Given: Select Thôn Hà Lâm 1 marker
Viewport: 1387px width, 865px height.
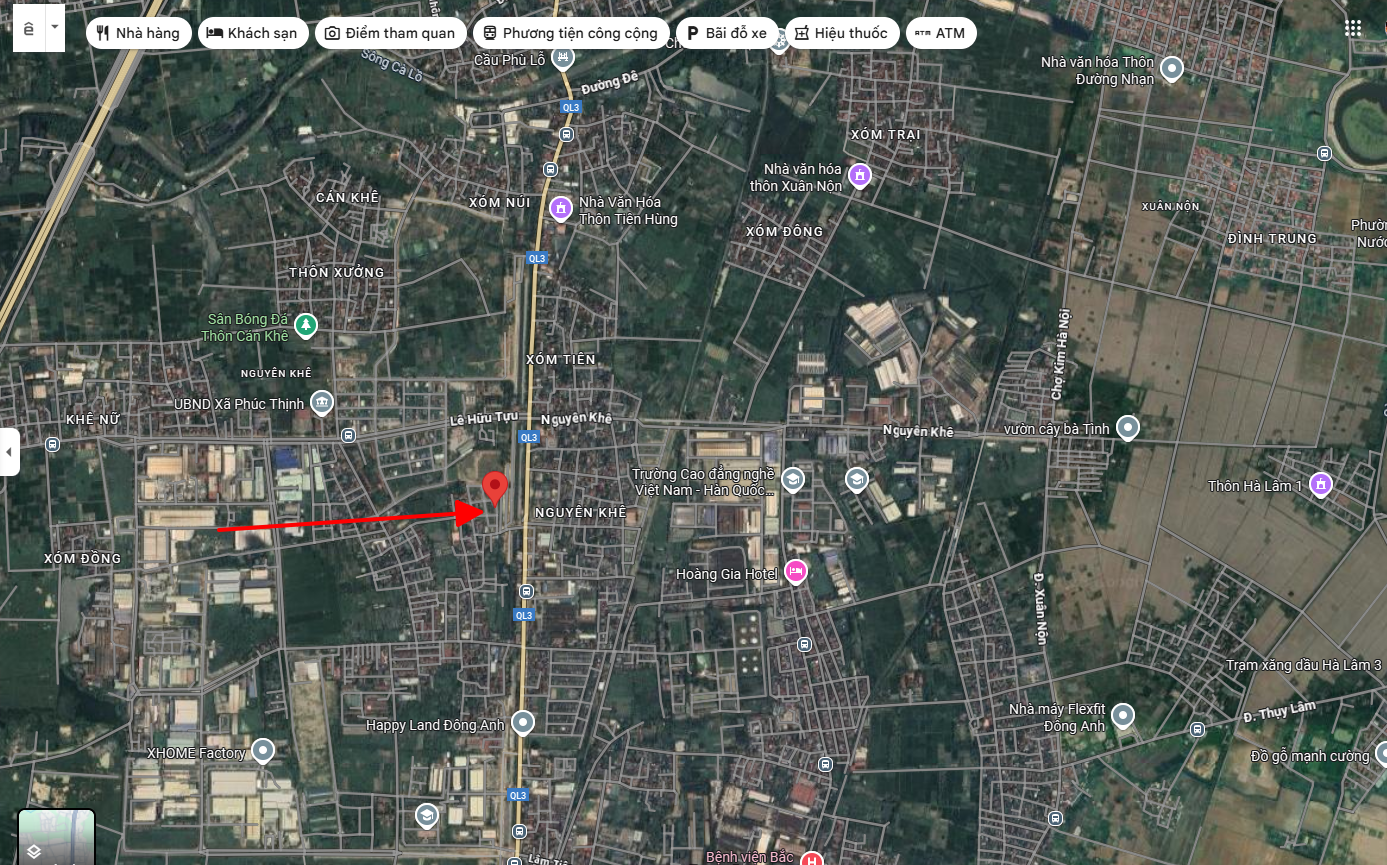Looking at the screenshot, I should coord(1320,484).
